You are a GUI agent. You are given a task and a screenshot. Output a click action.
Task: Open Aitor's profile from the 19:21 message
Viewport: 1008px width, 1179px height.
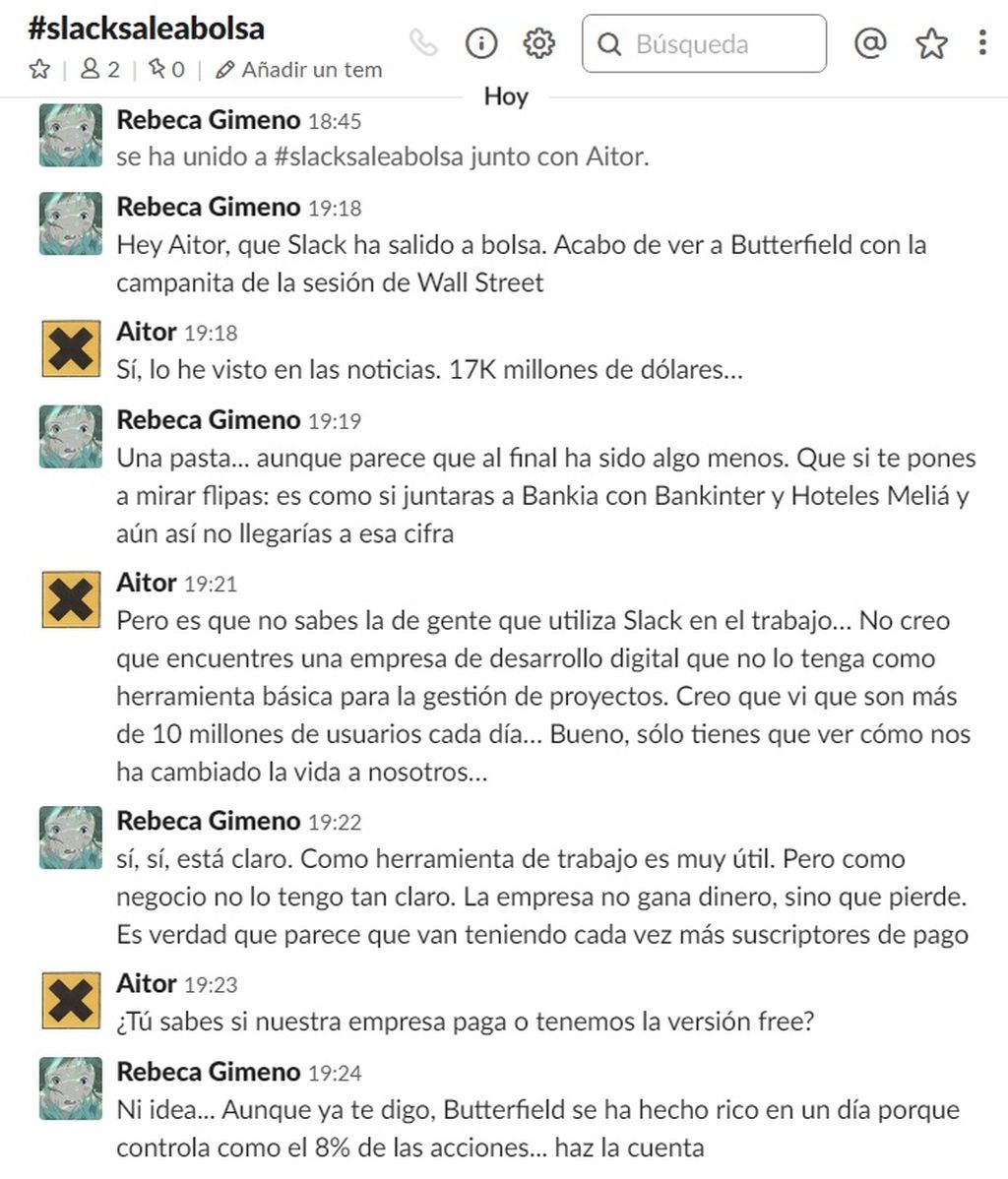point(147,583)
